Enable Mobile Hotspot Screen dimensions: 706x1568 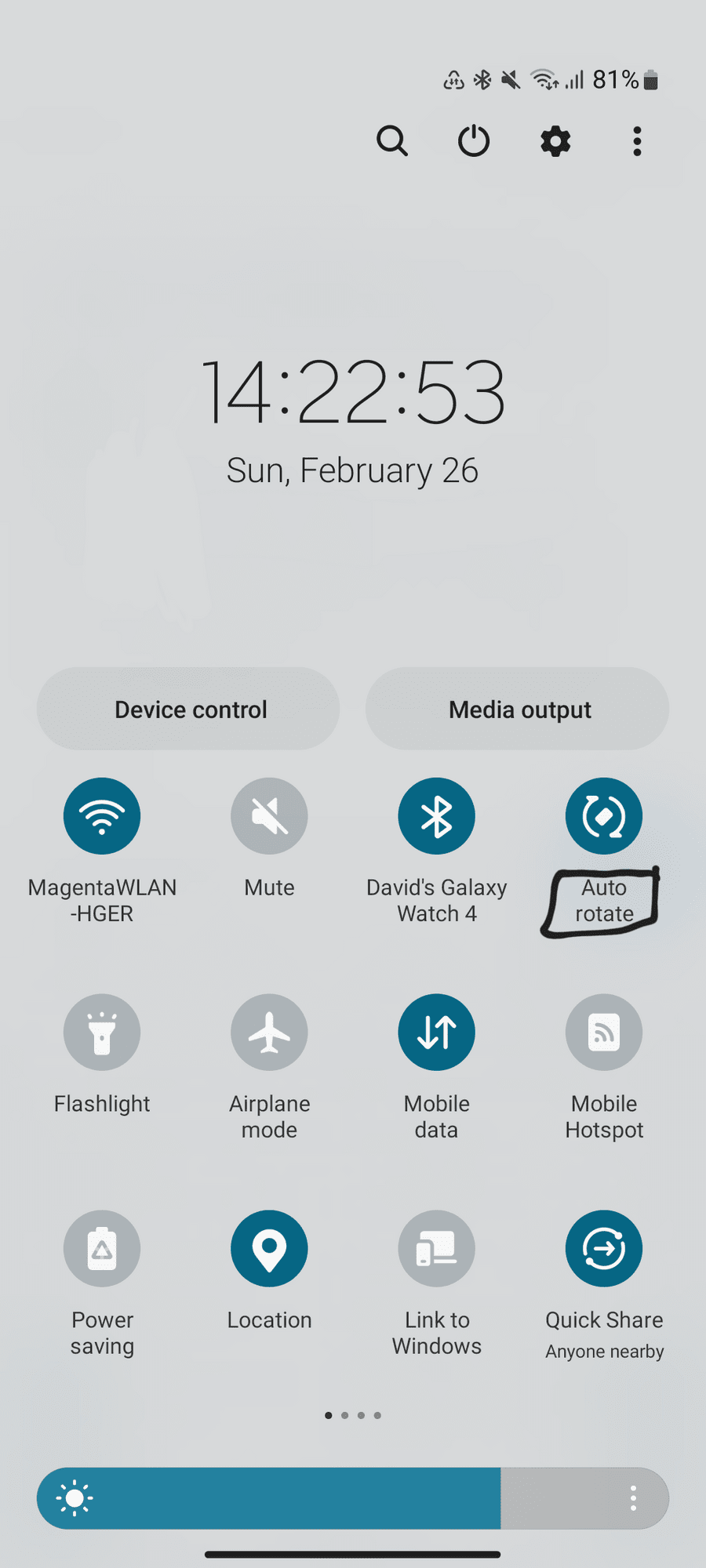click(604, 1033)
